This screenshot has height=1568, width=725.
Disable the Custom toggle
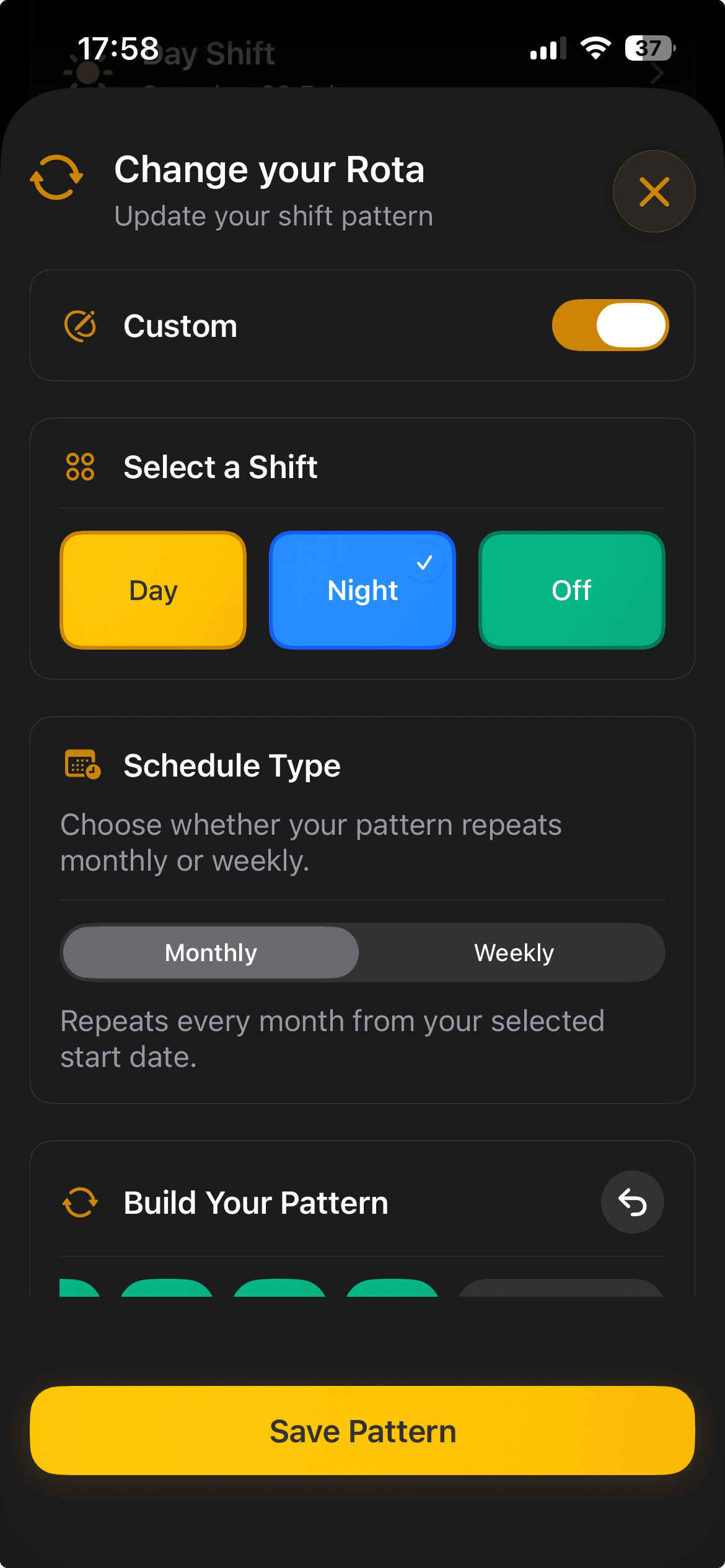(610, 324)
